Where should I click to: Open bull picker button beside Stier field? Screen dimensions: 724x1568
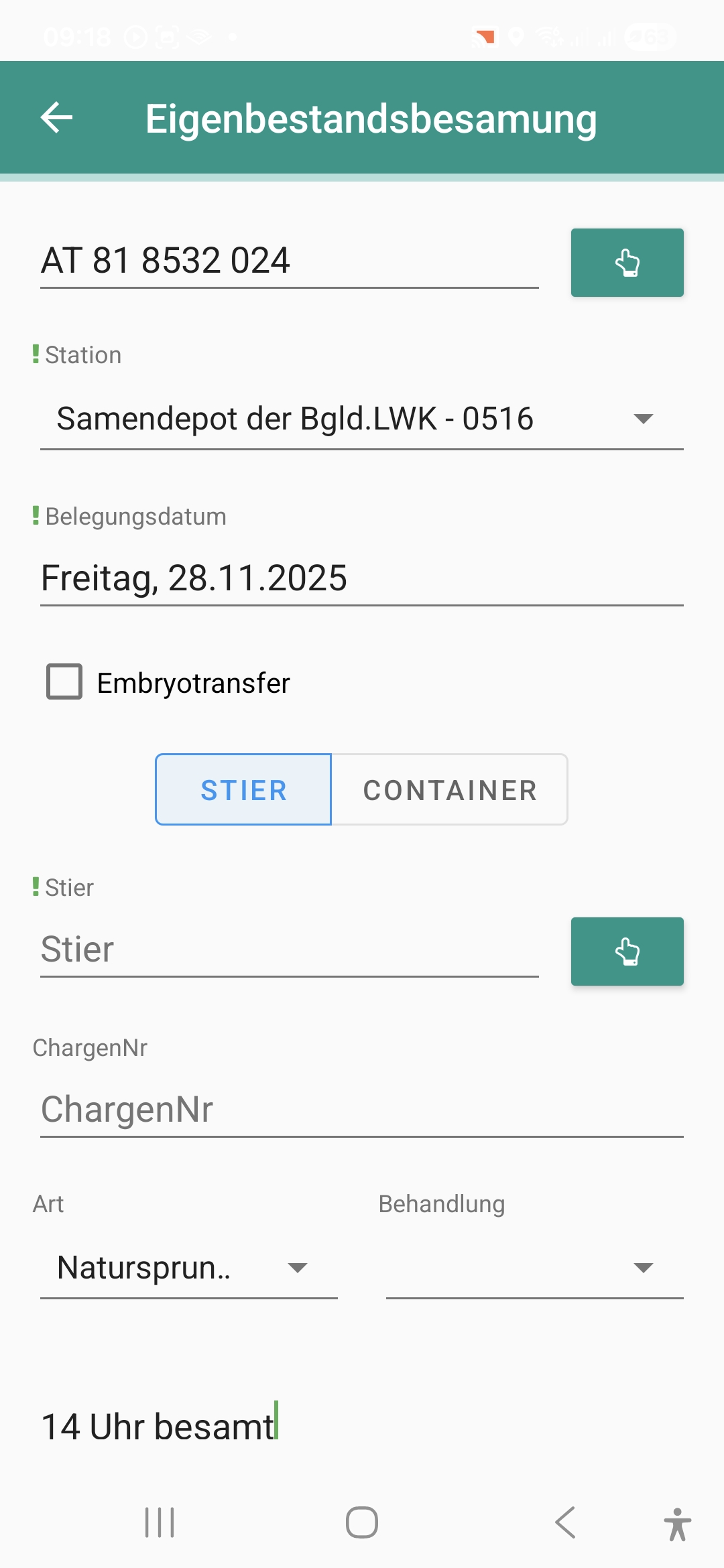point(627,952)
